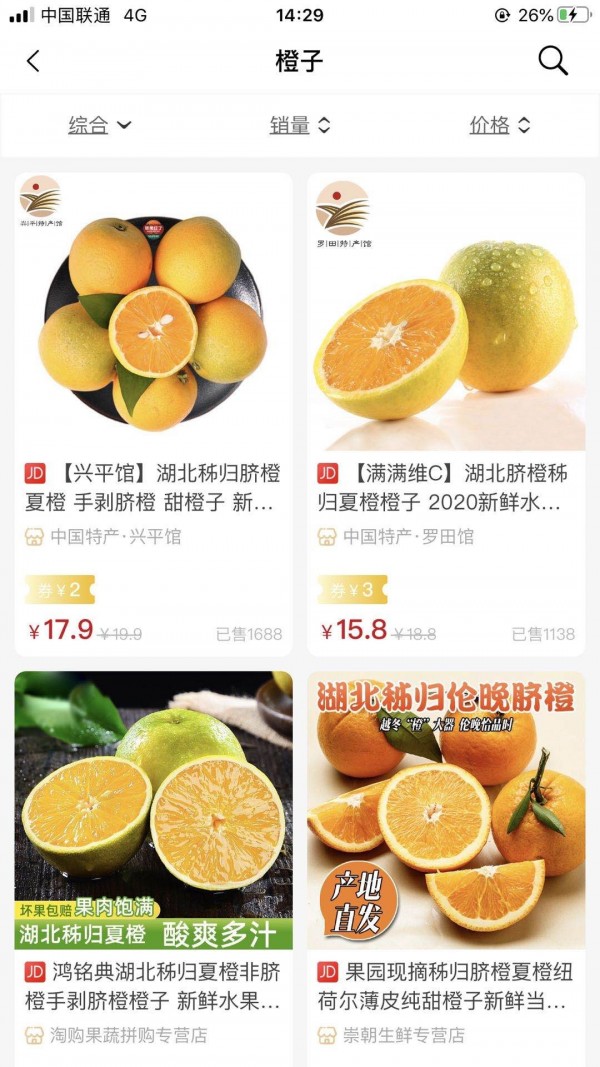Expand the 综合 sort dropdown
600x1067 pixels.
(x=100, y=125)
